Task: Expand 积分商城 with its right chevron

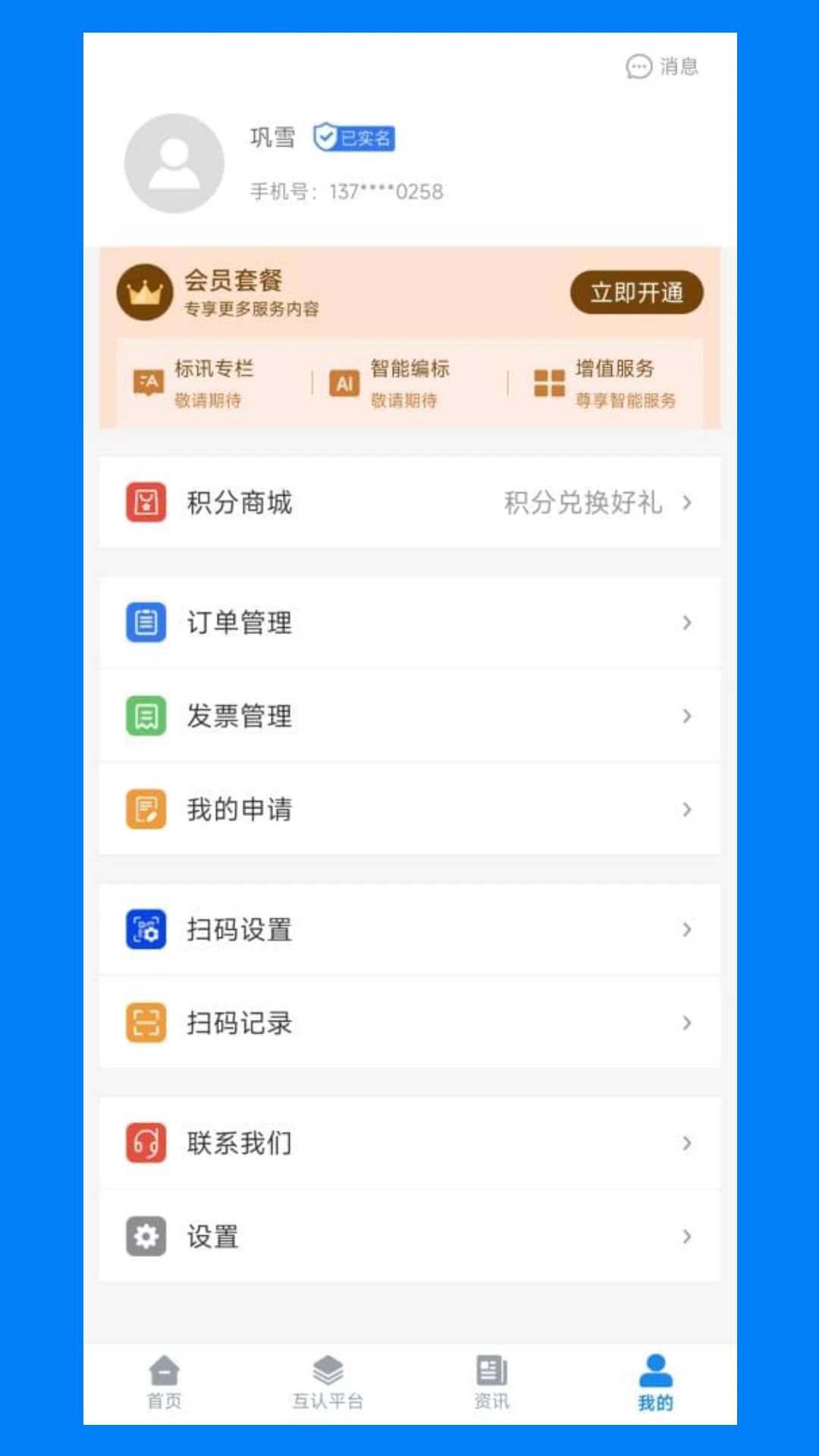Action: [687, 502]
